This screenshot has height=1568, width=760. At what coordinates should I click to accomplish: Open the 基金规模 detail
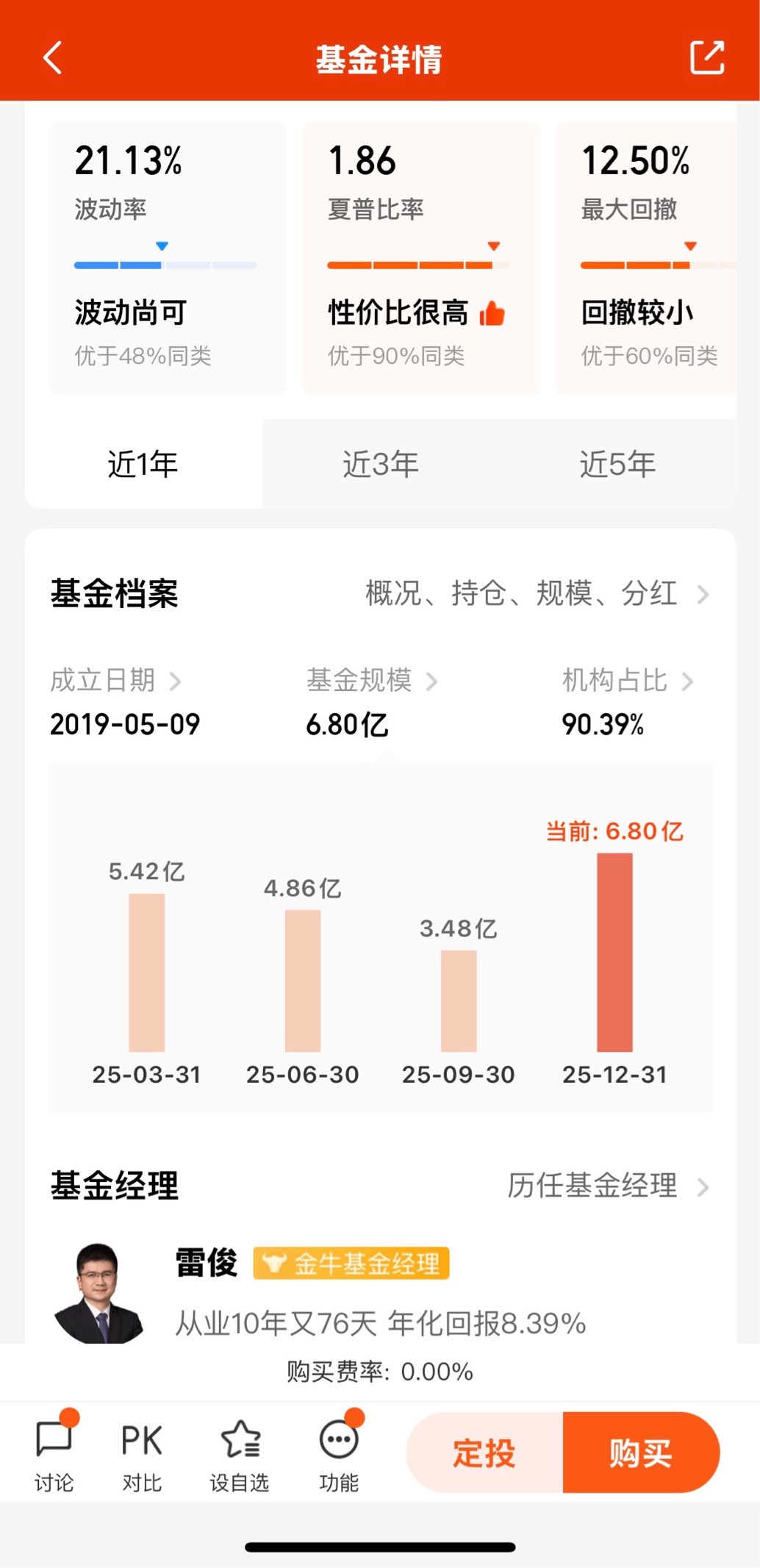pyautogui.click(x=372, y=681)
